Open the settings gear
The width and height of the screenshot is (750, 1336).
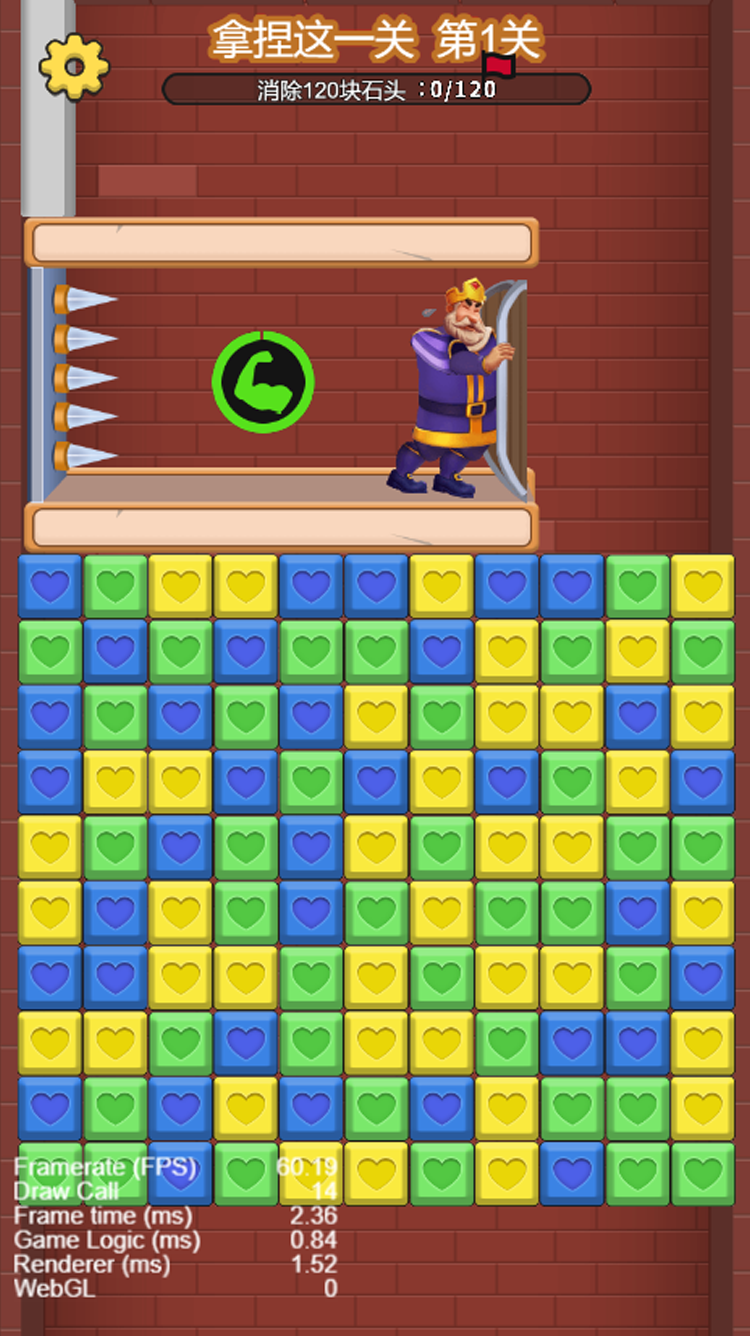(74, 66)
